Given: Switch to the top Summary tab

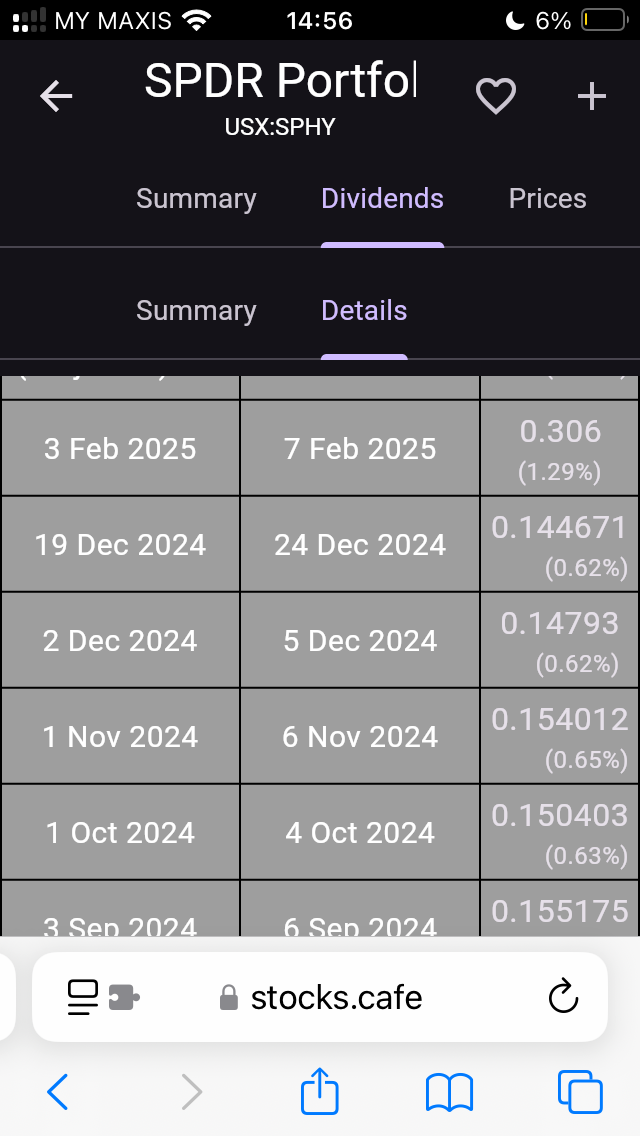Looking at the screenshot, I should tap(196, 199).
